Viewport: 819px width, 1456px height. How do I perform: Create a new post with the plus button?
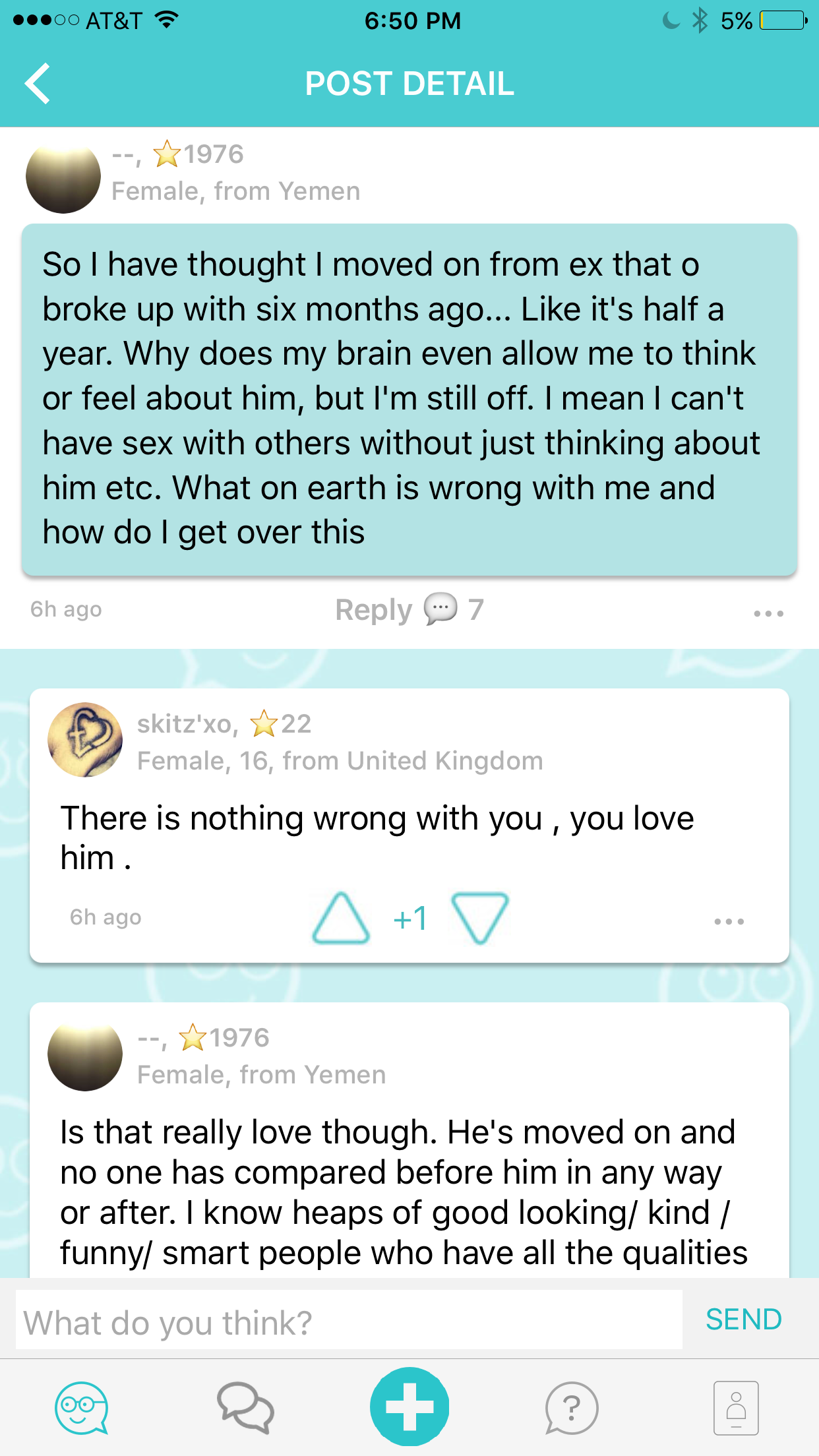pyautogui.click(x=409, y=1407)
